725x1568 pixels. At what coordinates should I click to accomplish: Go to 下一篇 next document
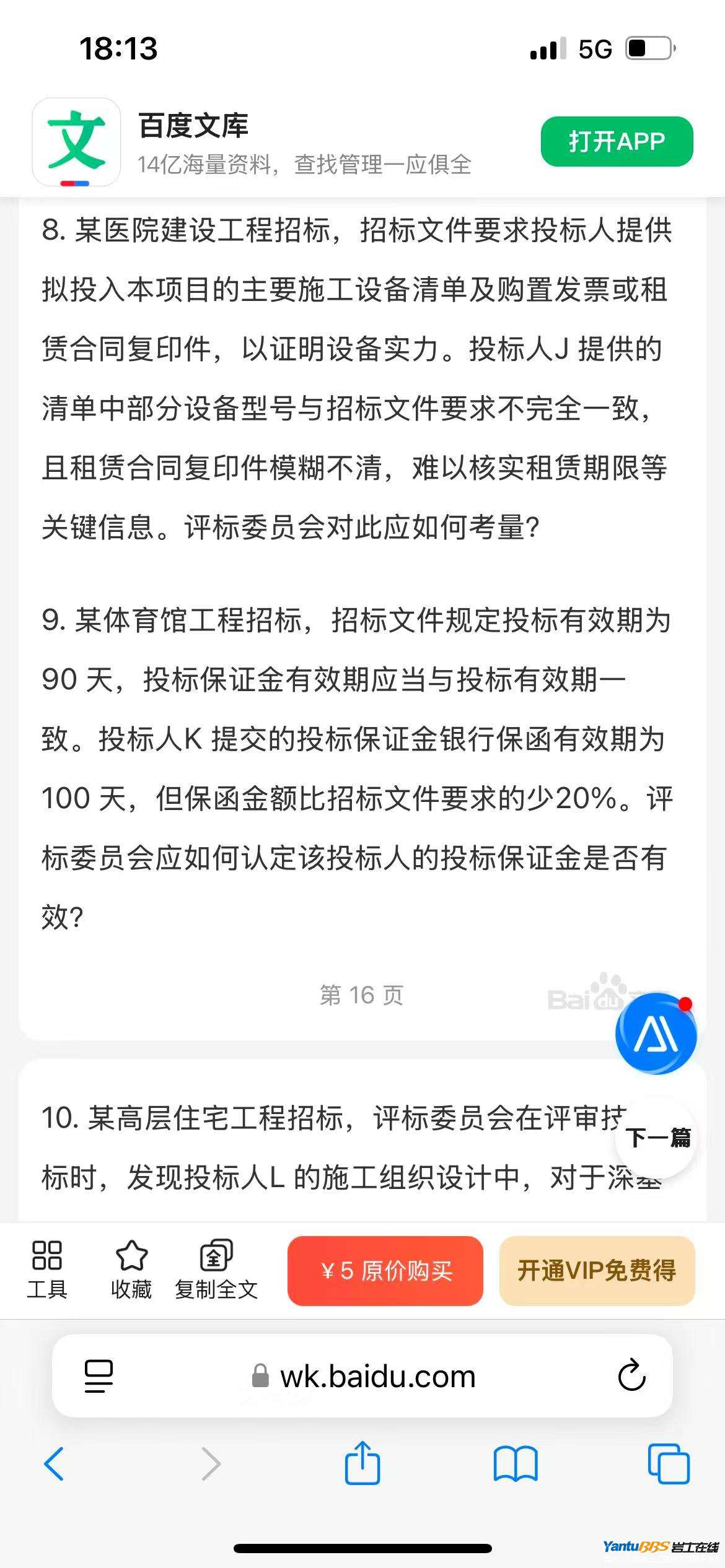pyautogui.click(x=657, y=1138)
